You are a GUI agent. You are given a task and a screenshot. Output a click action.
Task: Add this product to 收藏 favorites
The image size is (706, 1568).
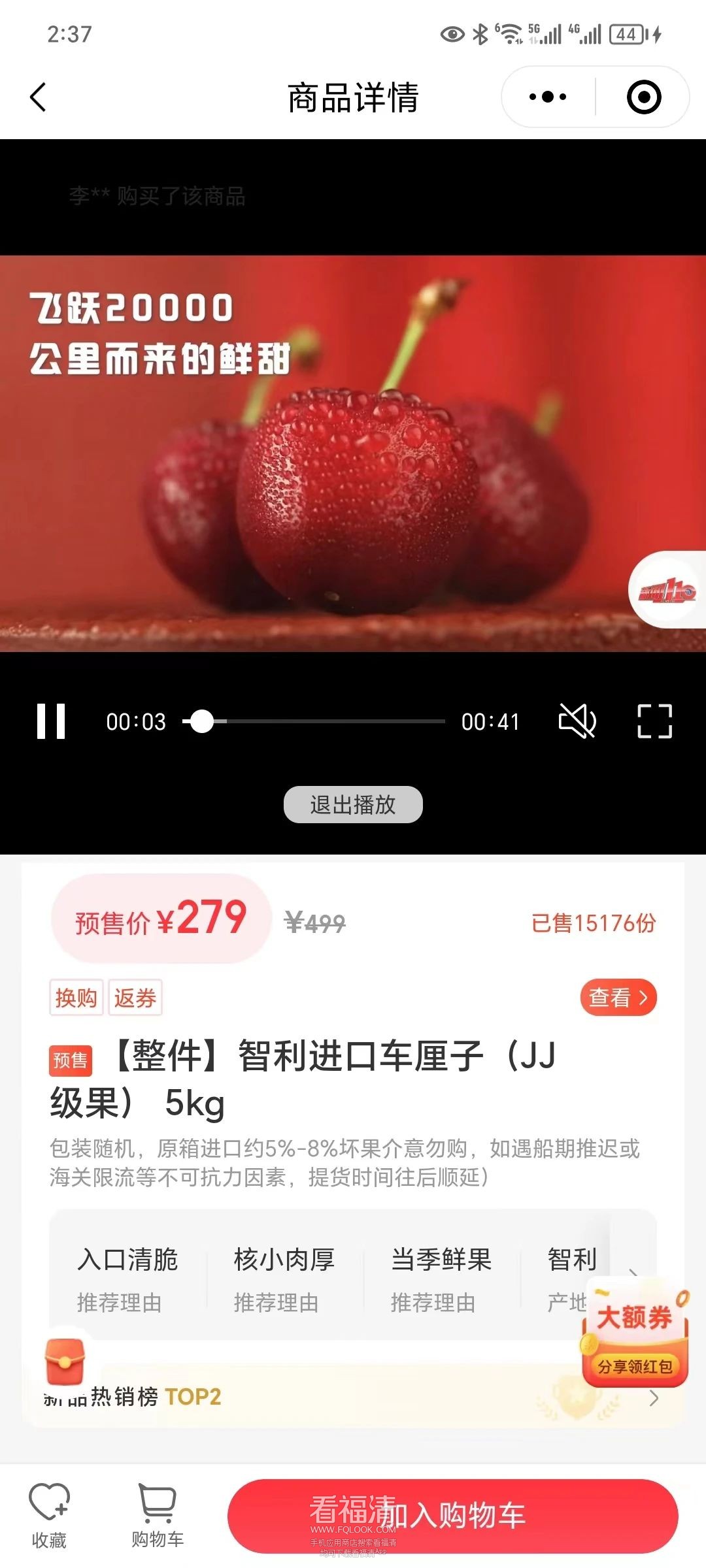click(49, 1514)
